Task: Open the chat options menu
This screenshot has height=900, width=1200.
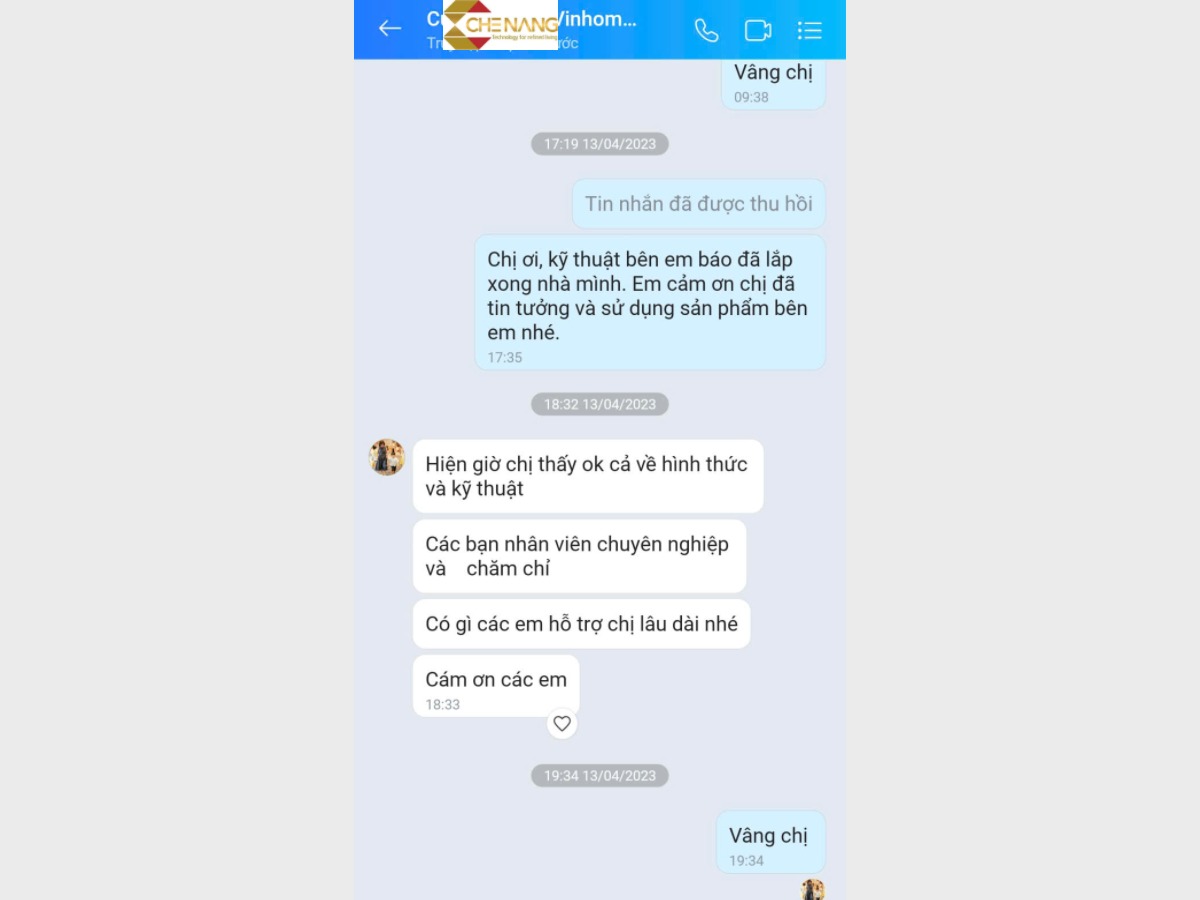Action: (809, 30)
